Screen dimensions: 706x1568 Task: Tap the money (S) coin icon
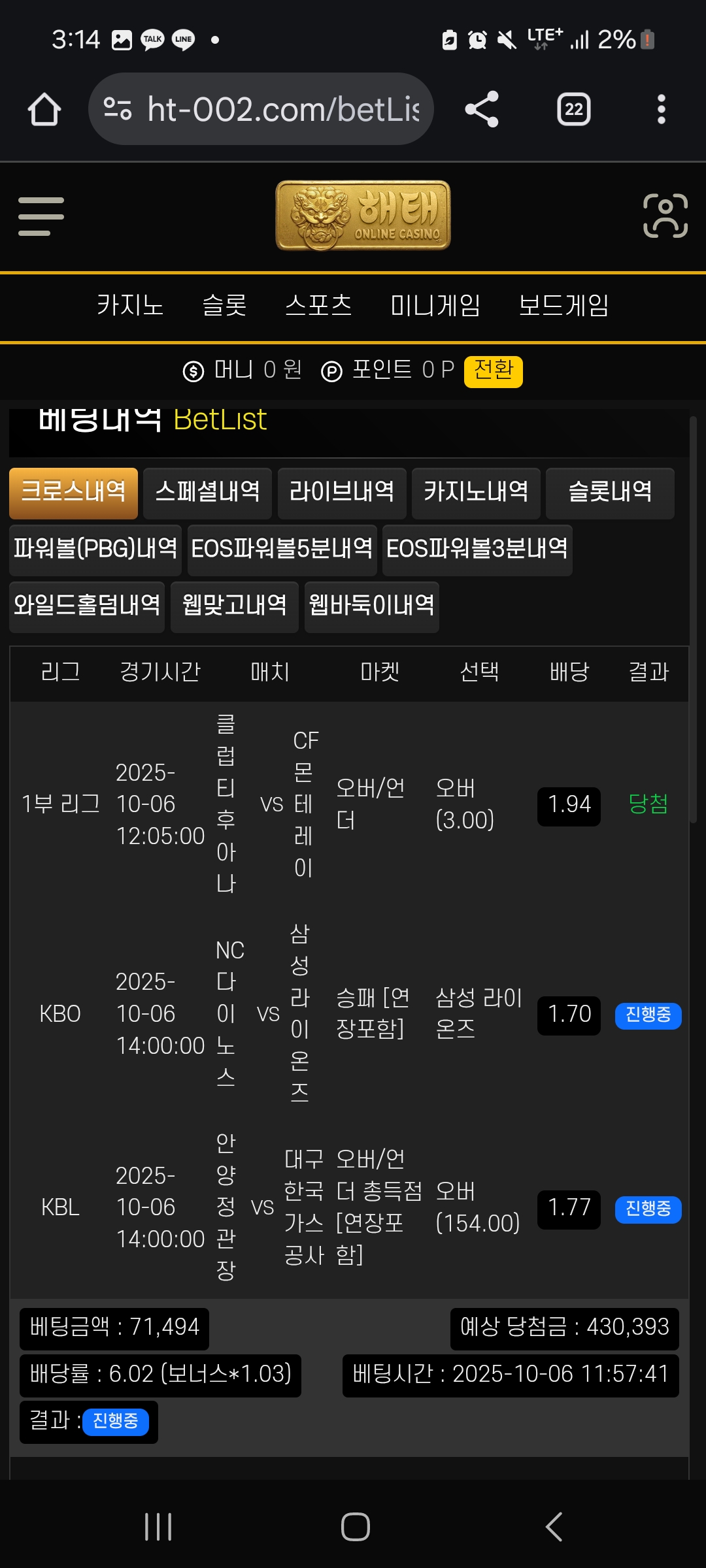pos(192,370)
